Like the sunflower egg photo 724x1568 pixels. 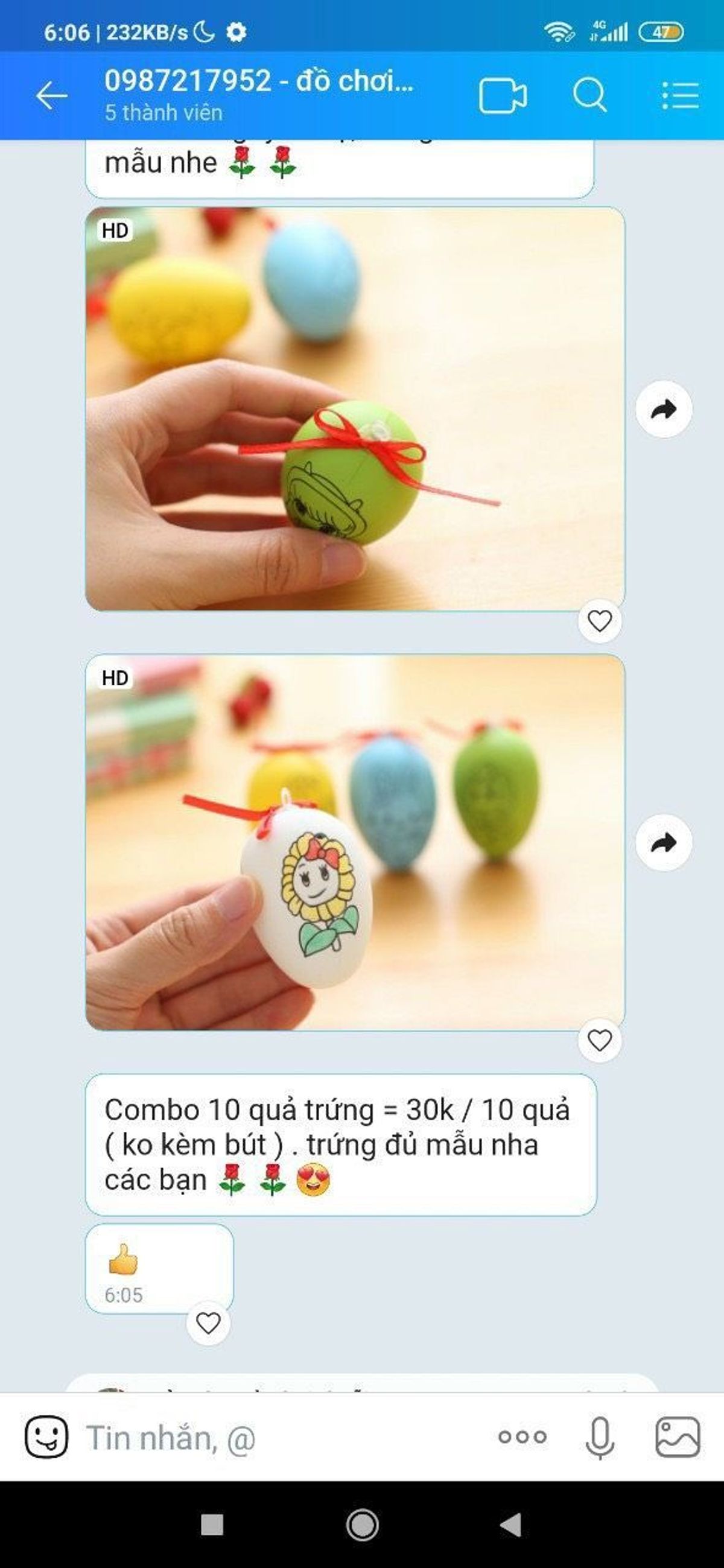pos(599,1040)
